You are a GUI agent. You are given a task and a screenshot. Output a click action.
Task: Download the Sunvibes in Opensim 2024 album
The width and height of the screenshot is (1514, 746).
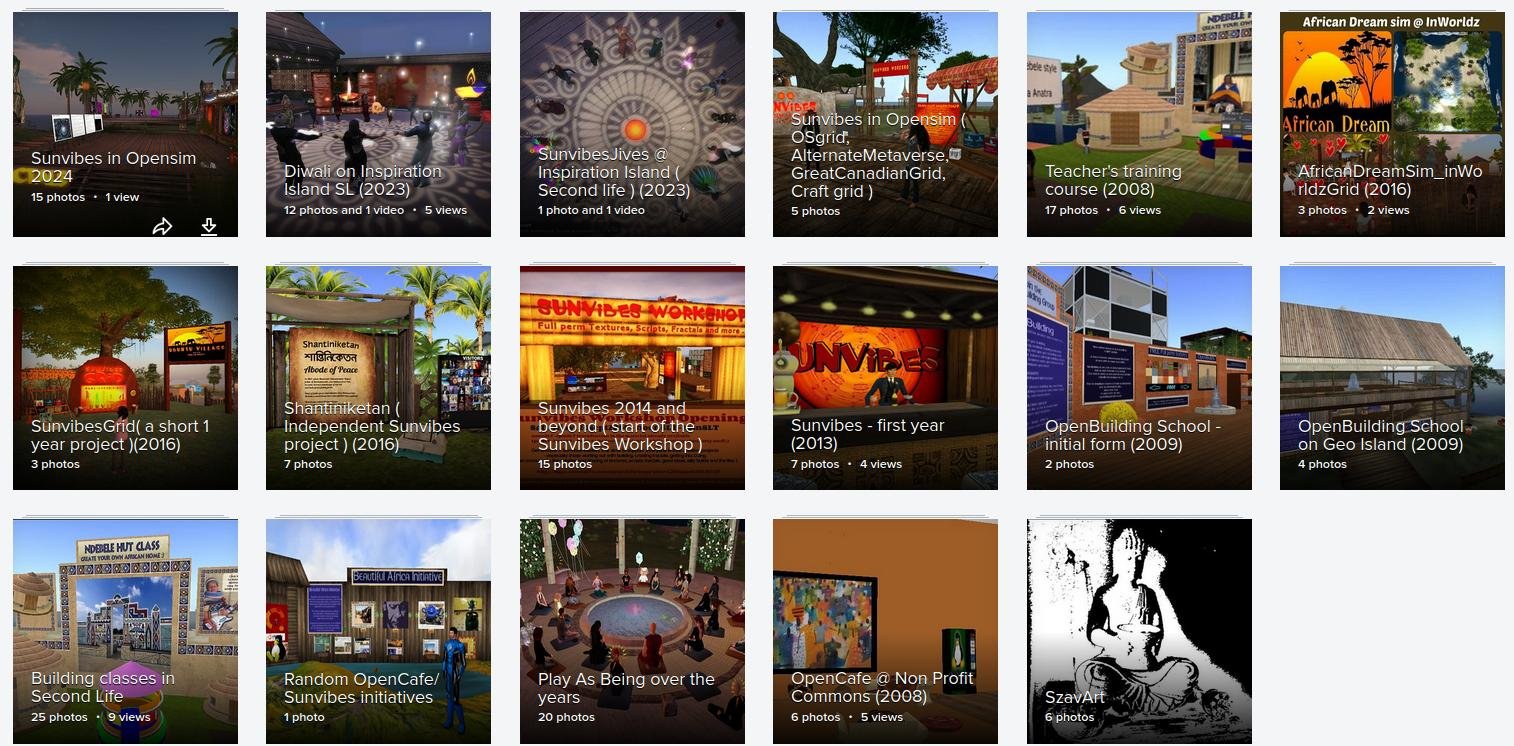[x=209, y=227]
